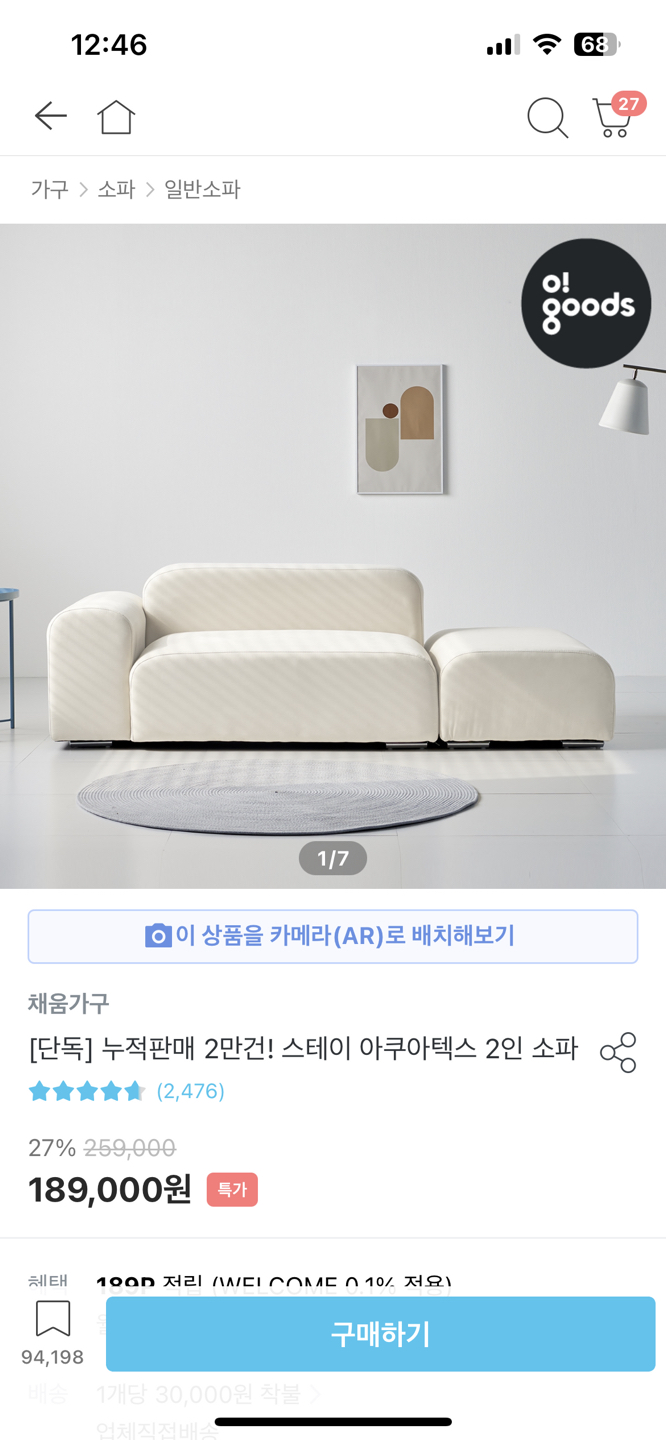The width and height of the screenshot is (666, 1440).
Task: Go to the 소파 breadcrumb category
Action: point(116,189)
